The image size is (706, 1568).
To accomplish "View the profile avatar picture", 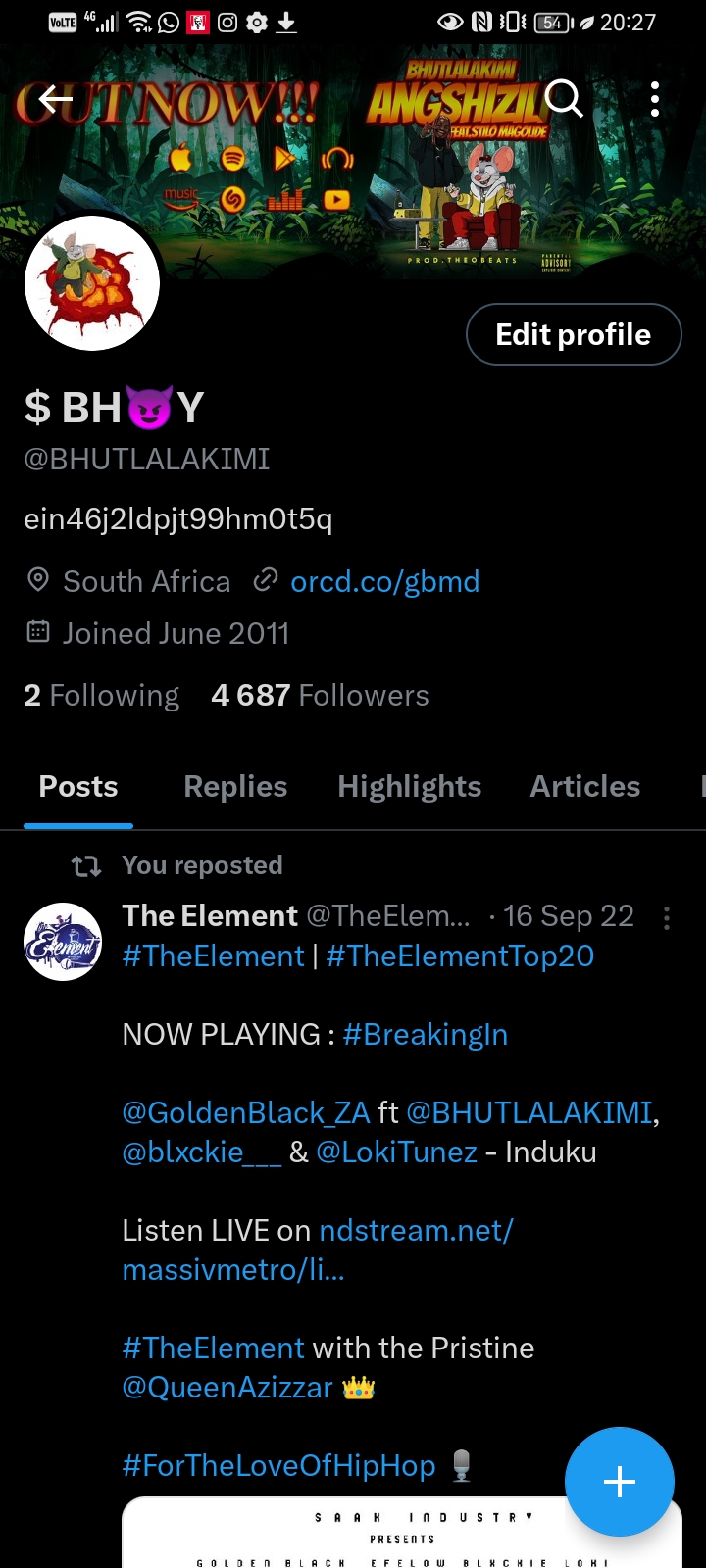I will pyautogui.click(x=92, y=283).
